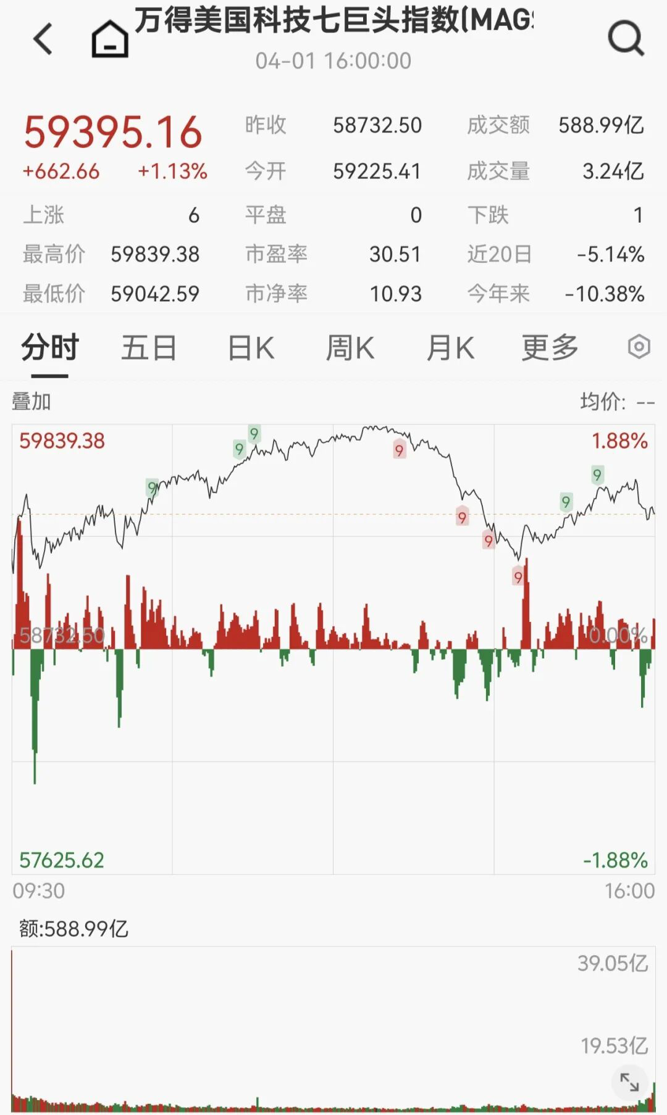Switch to the 五日 chart tab
The image size is (667, 1115).
coord(149,348)
